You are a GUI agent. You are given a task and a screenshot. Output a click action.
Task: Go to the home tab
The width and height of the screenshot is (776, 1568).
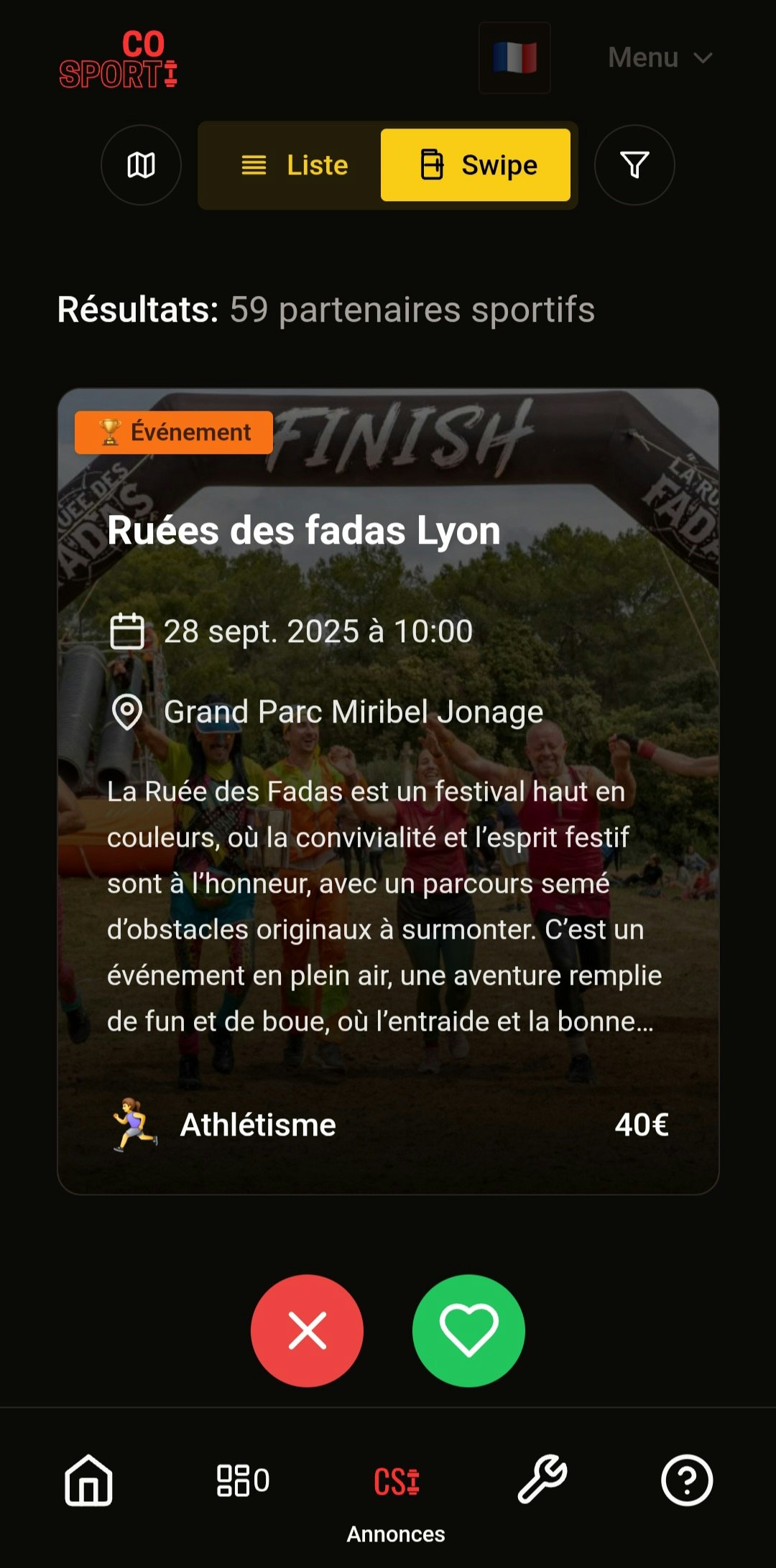click(88, 1480)
